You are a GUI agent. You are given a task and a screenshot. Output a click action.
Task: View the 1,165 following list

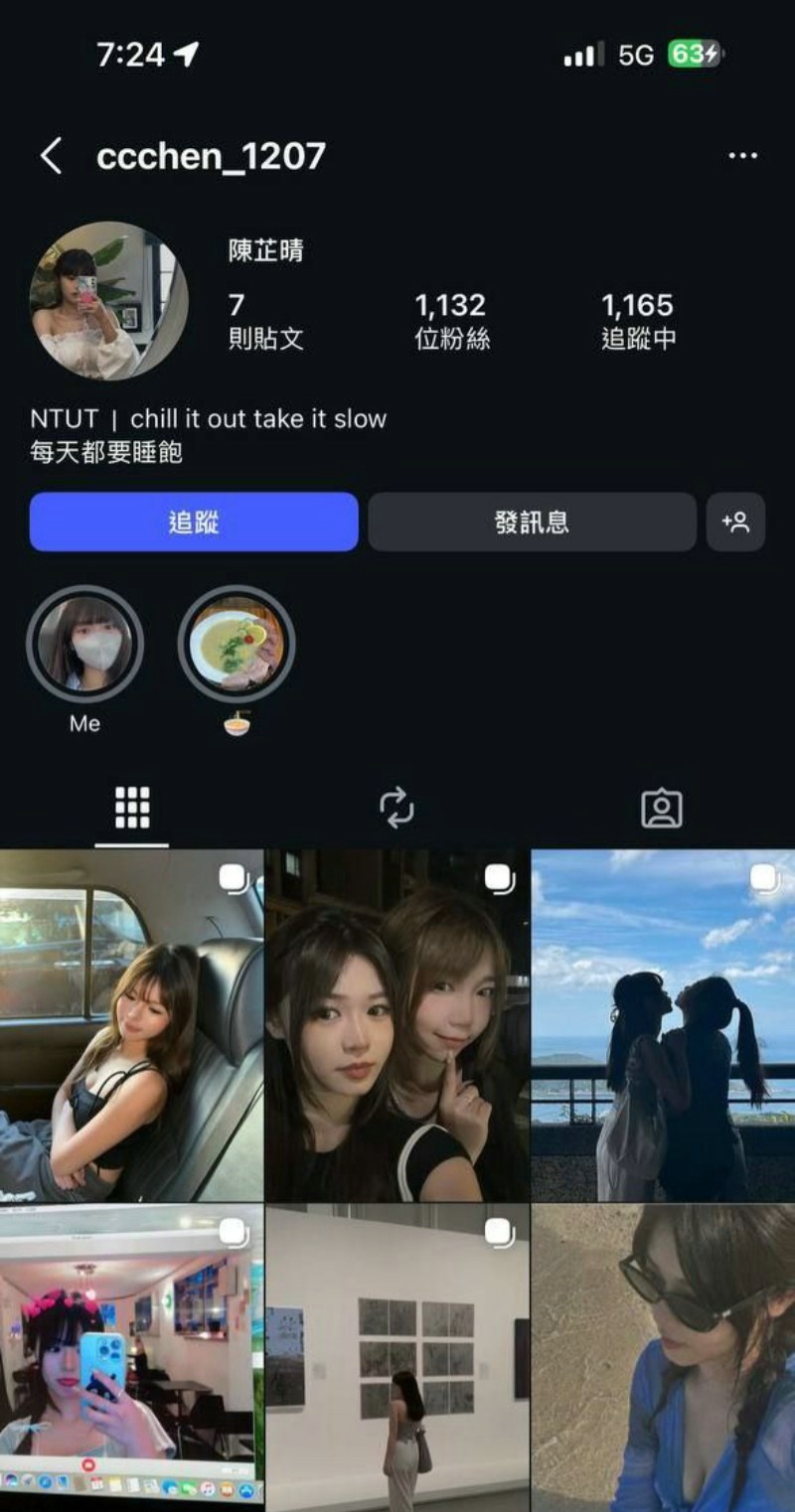pos(637,320)
